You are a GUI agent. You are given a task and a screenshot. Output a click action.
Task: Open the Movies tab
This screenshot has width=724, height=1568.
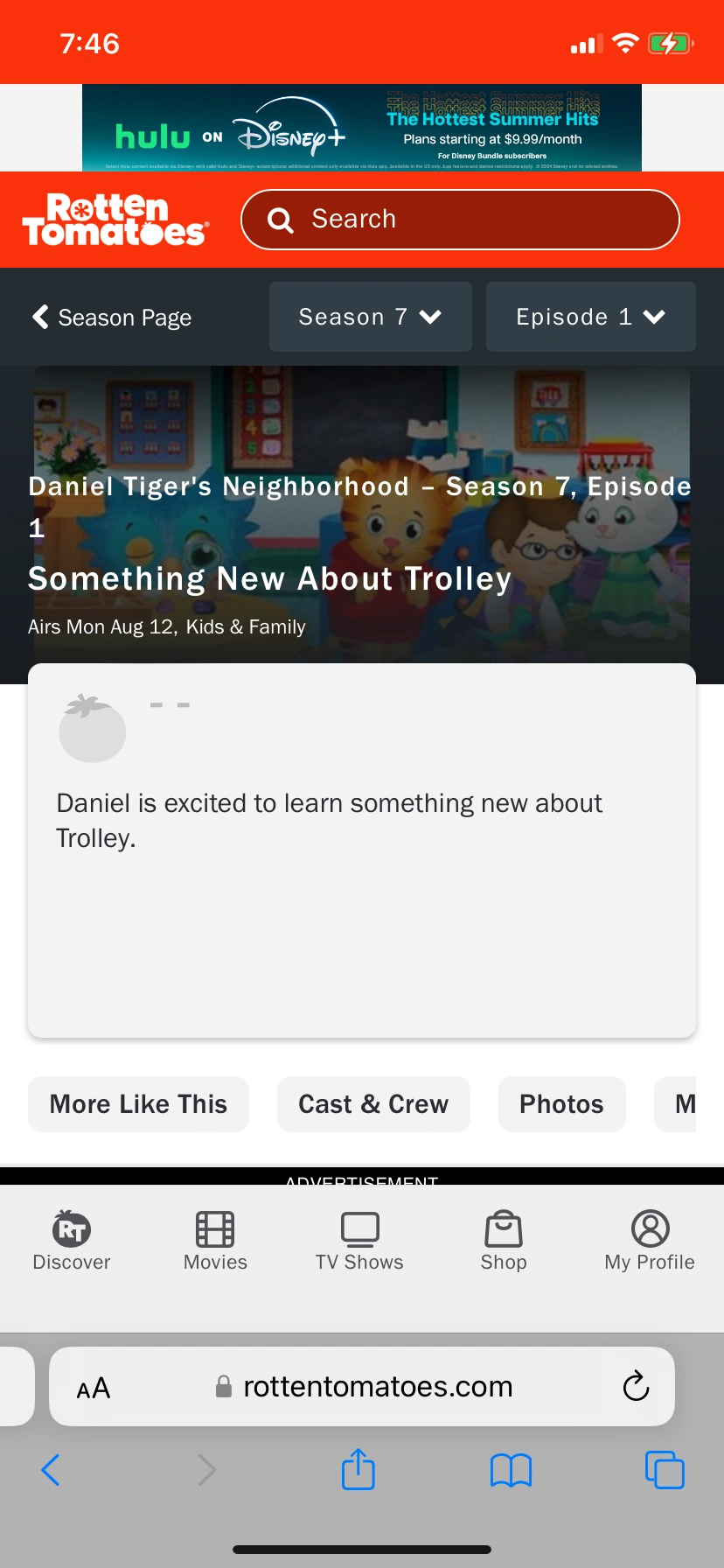[x=215, y=1241]
